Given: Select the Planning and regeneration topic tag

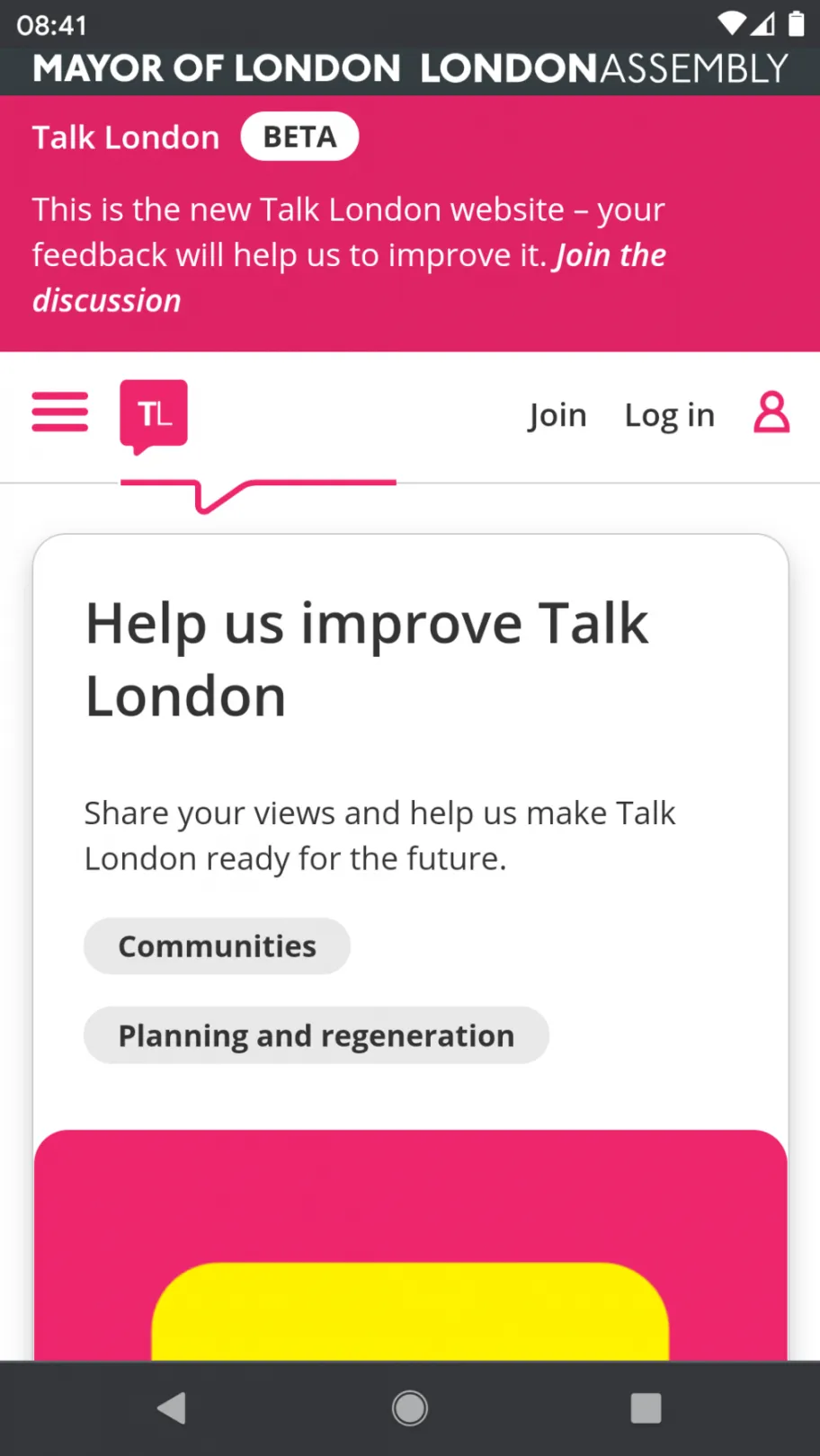Looking at the screenshot, I should (x=316, y=1034).
